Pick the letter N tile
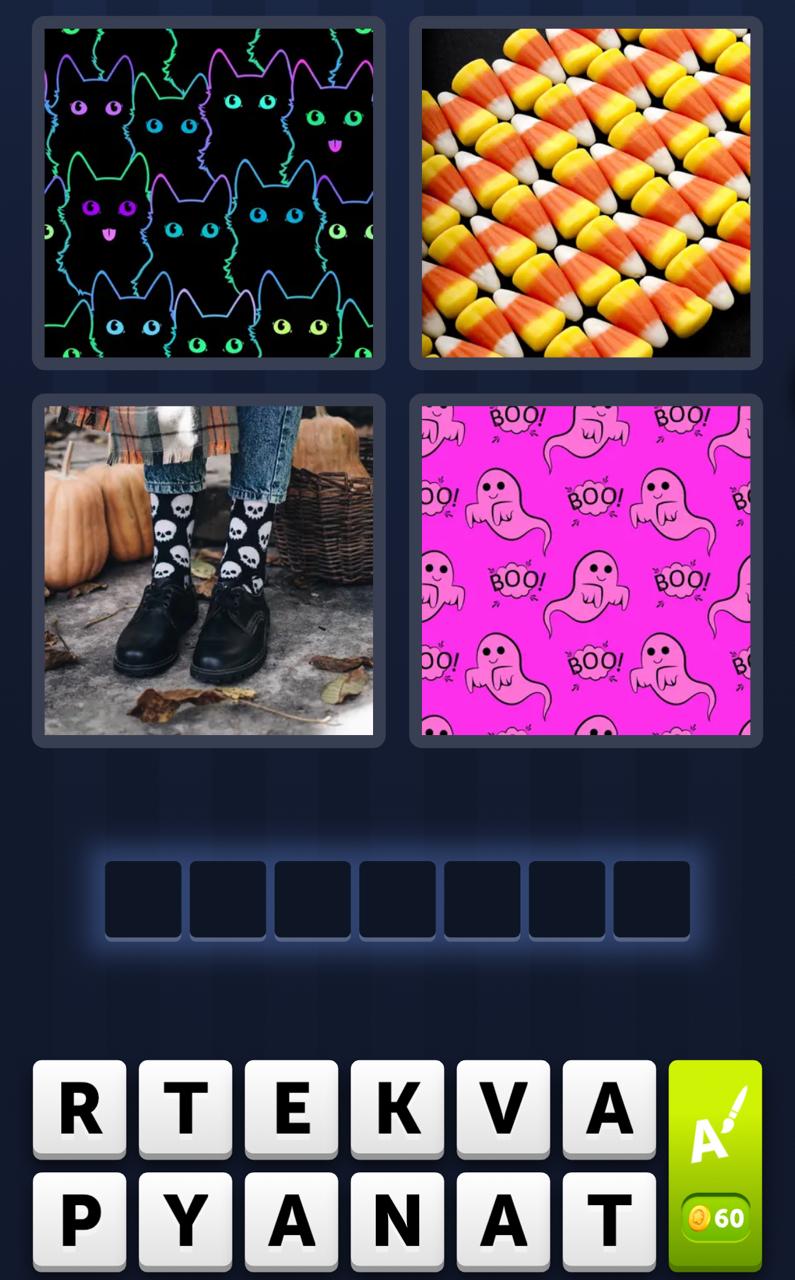 pos(397,1220)
